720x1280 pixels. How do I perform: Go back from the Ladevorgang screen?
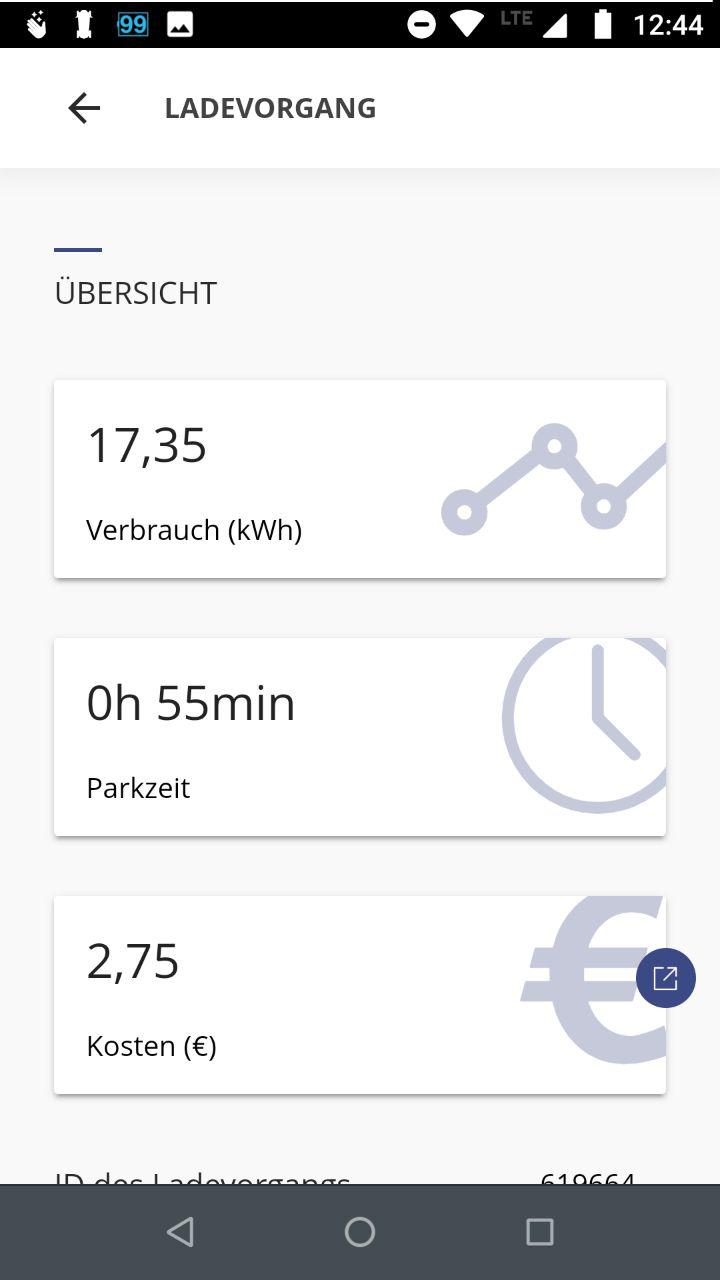(84, 108)
